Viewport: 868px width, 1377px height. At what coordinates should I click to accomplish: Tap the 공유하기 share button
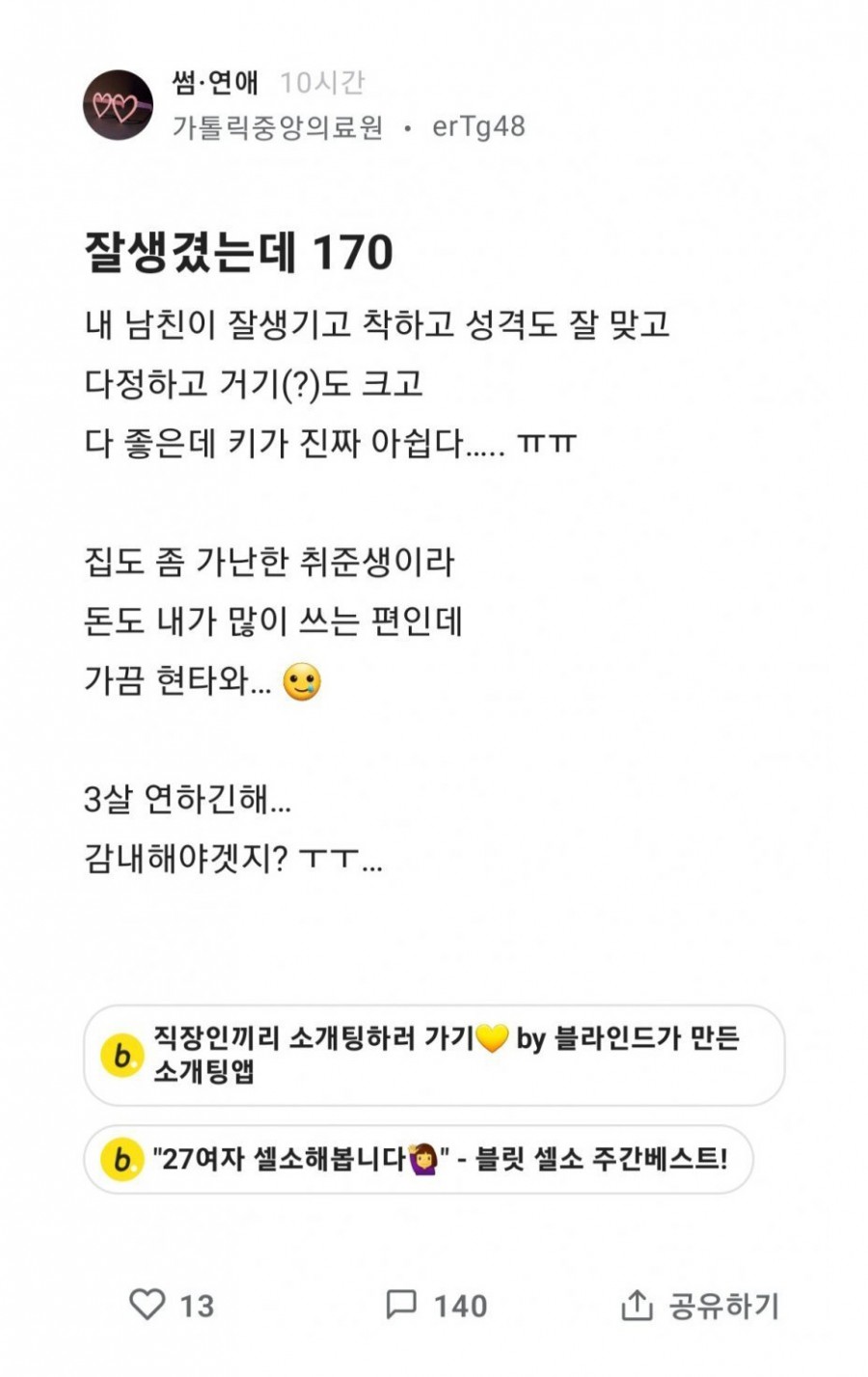[x=700, y=1306]
